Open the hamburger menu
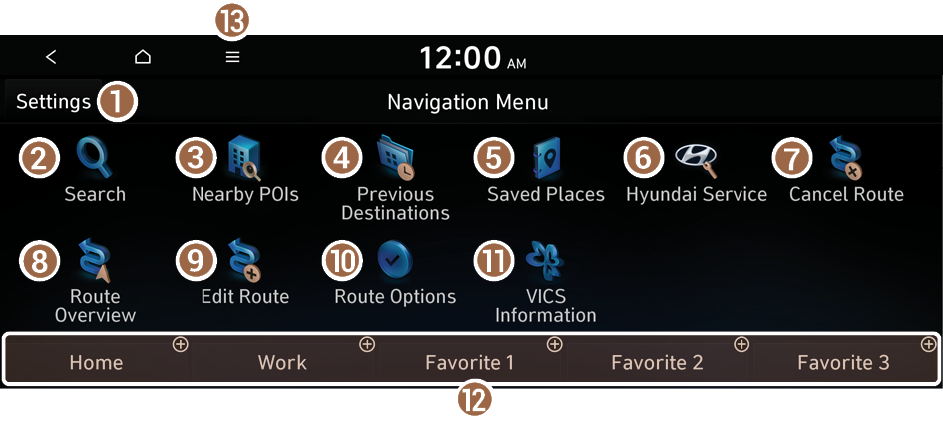The height and width of the screenshot is (424, 943). coord(232,57)
